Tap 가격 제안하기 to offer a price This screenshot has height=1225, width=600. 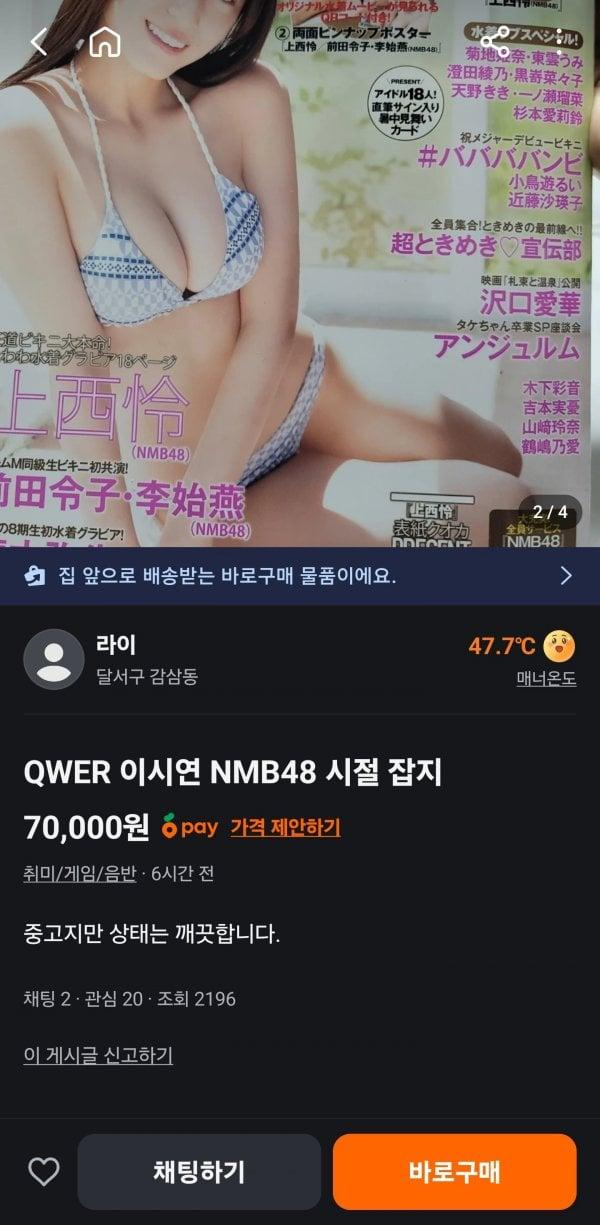coord(285,827)
